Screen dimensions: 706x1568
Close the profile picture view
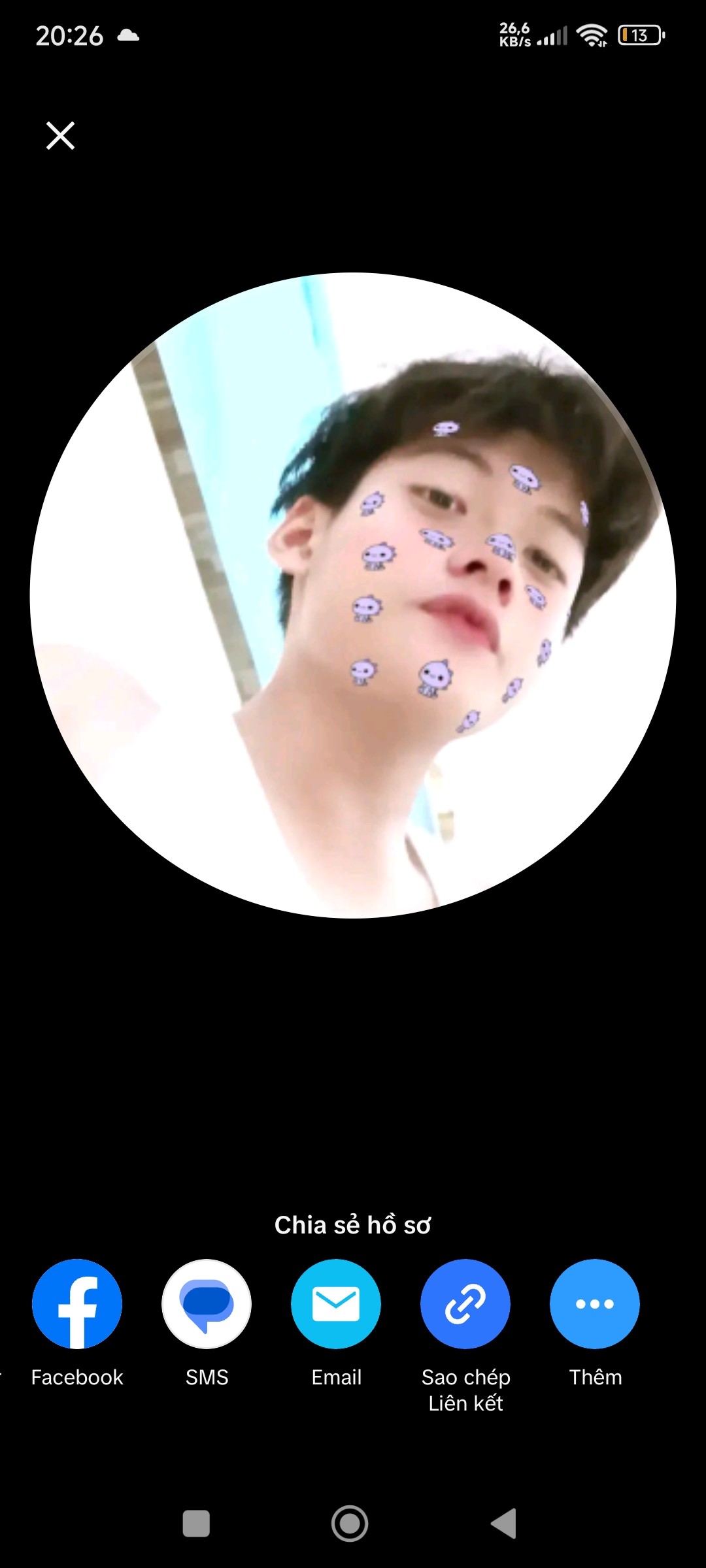(x=60, y=135)
